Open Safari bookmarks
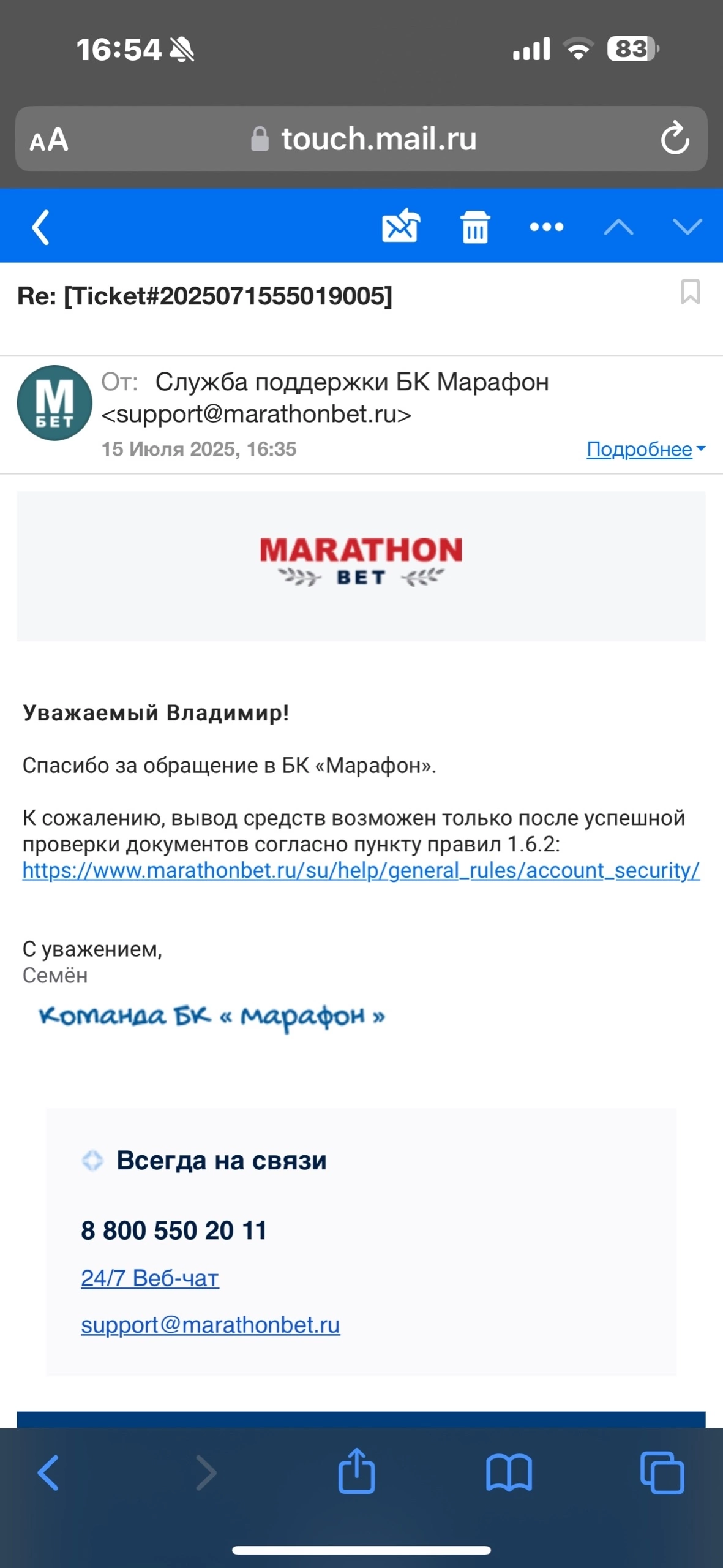The image size is (723, 1568). pyautogui.click(x=509, y=1472)
